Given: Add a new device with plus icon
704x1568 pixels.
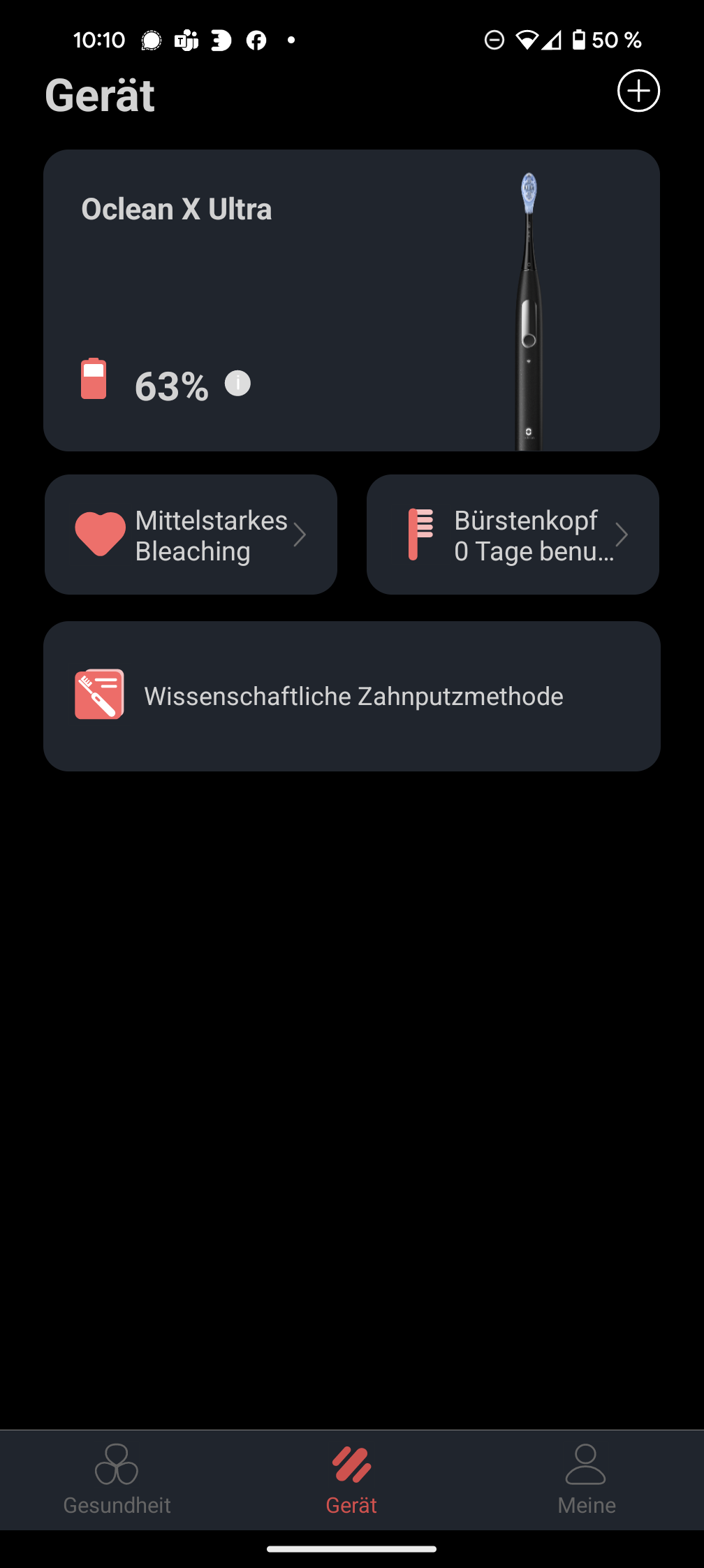Looking at the screenshot, I should coord(638,91).
